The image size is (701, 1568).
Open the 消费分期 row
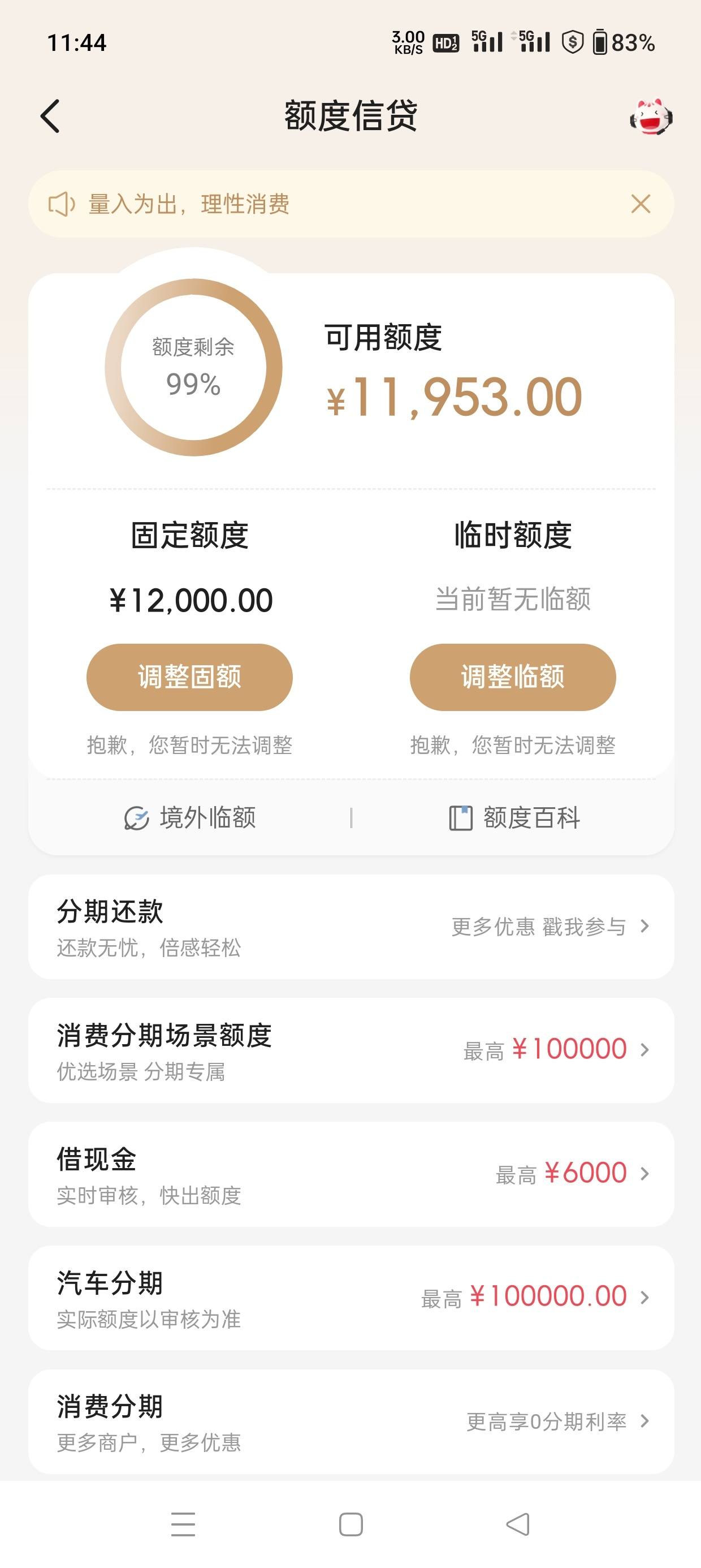[351, 1421]
